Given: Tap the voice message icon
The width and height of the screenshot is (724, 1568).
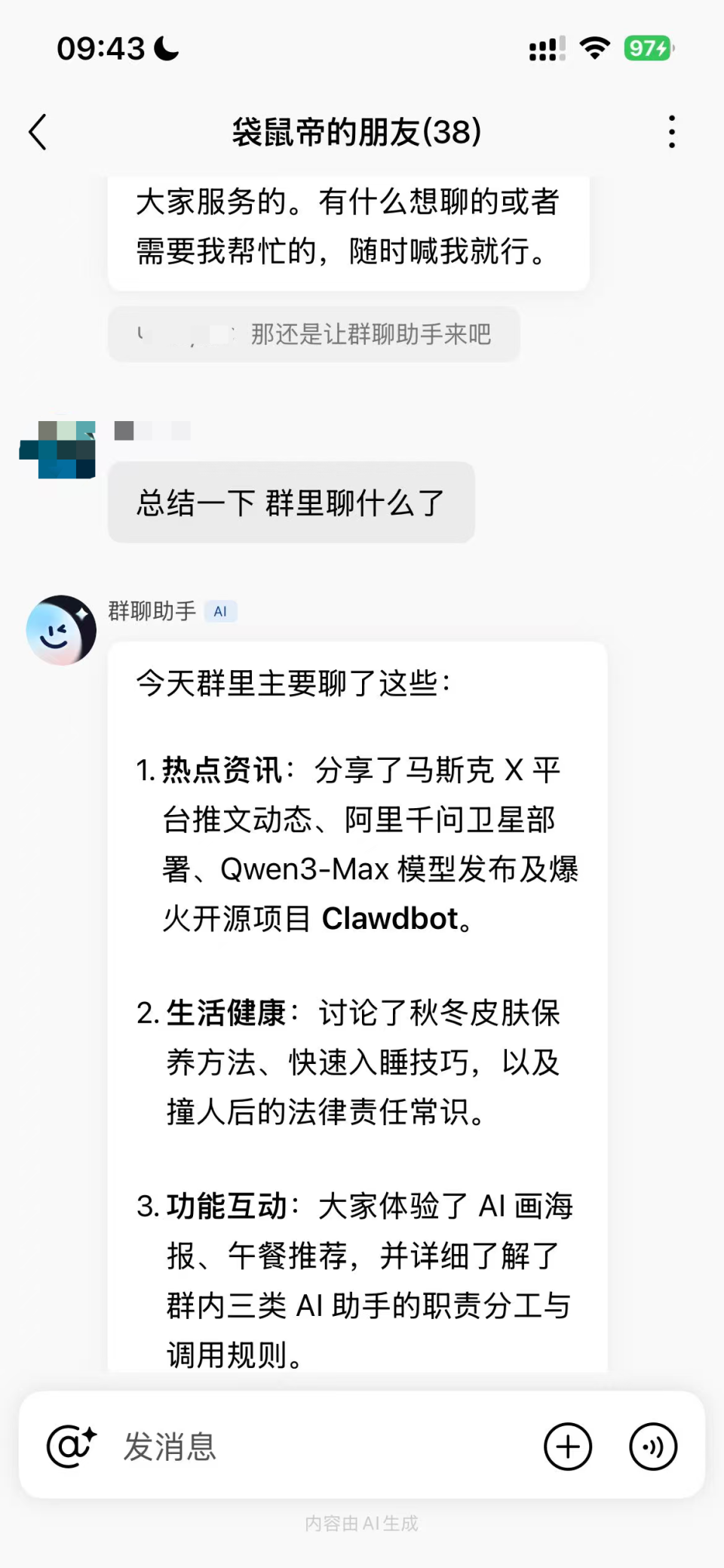Looking at the screenshot, I should [x=653, y=1446].
